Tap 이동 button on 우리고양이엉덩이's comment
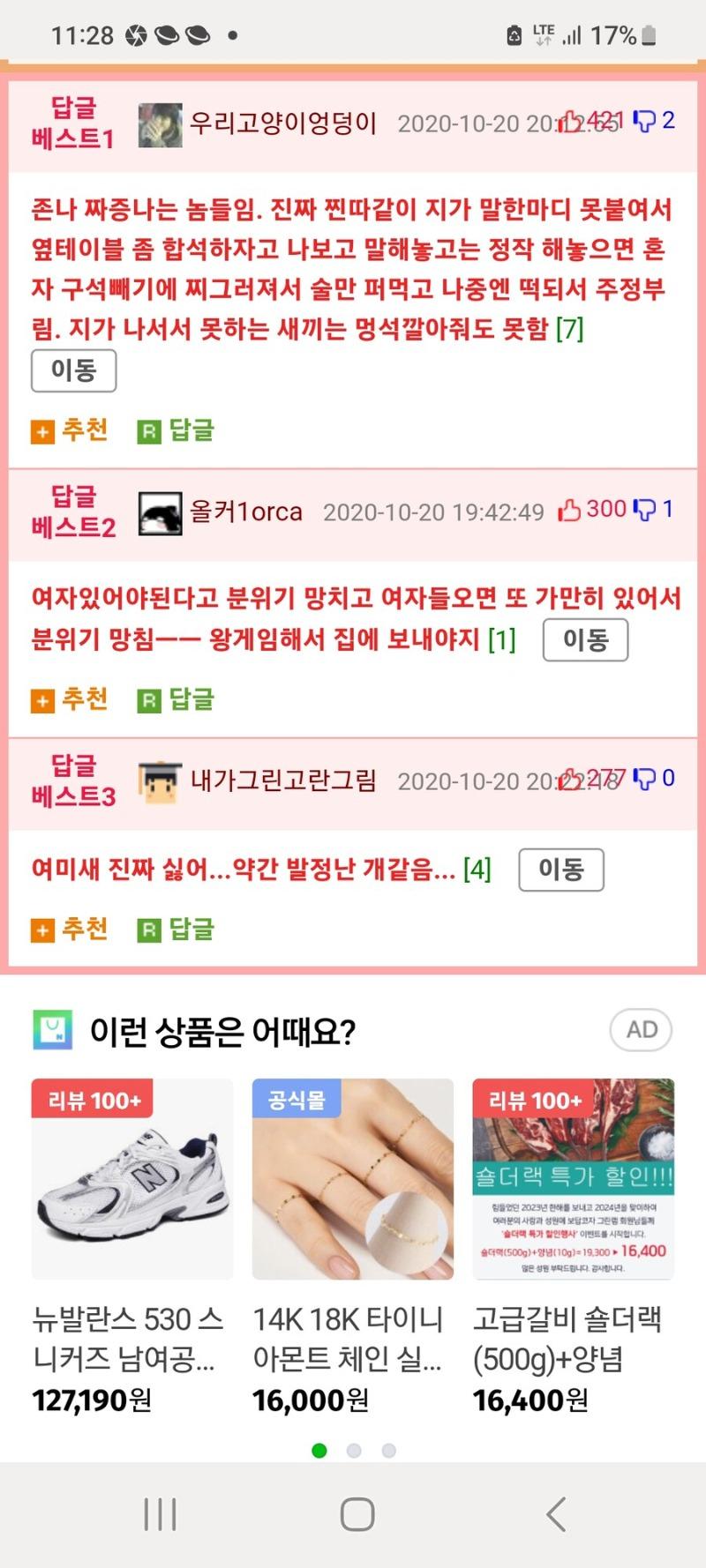Viewport: 706px width, 1568px height. tap(73, 370)
